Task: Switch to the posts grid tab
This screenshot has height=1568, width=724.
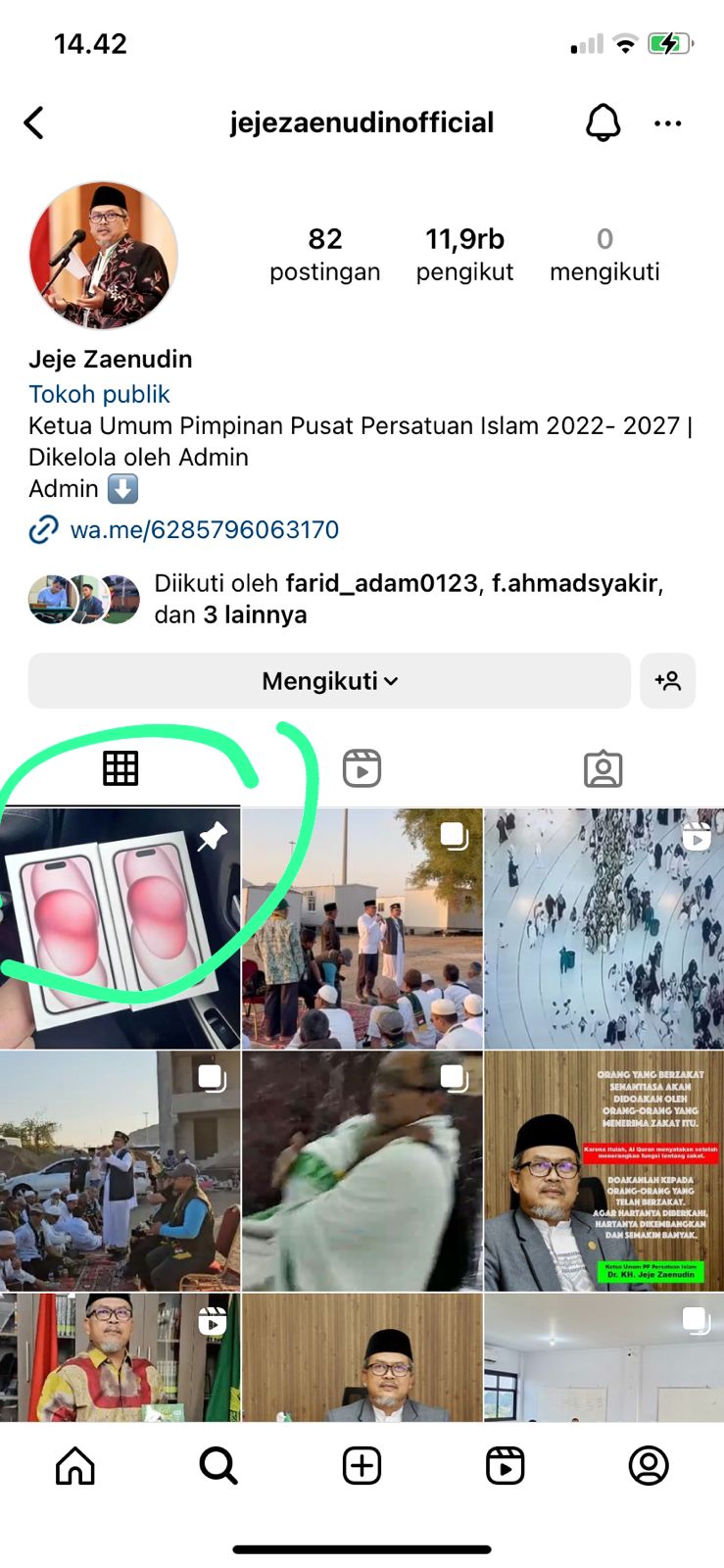Action: pos(121,769)
